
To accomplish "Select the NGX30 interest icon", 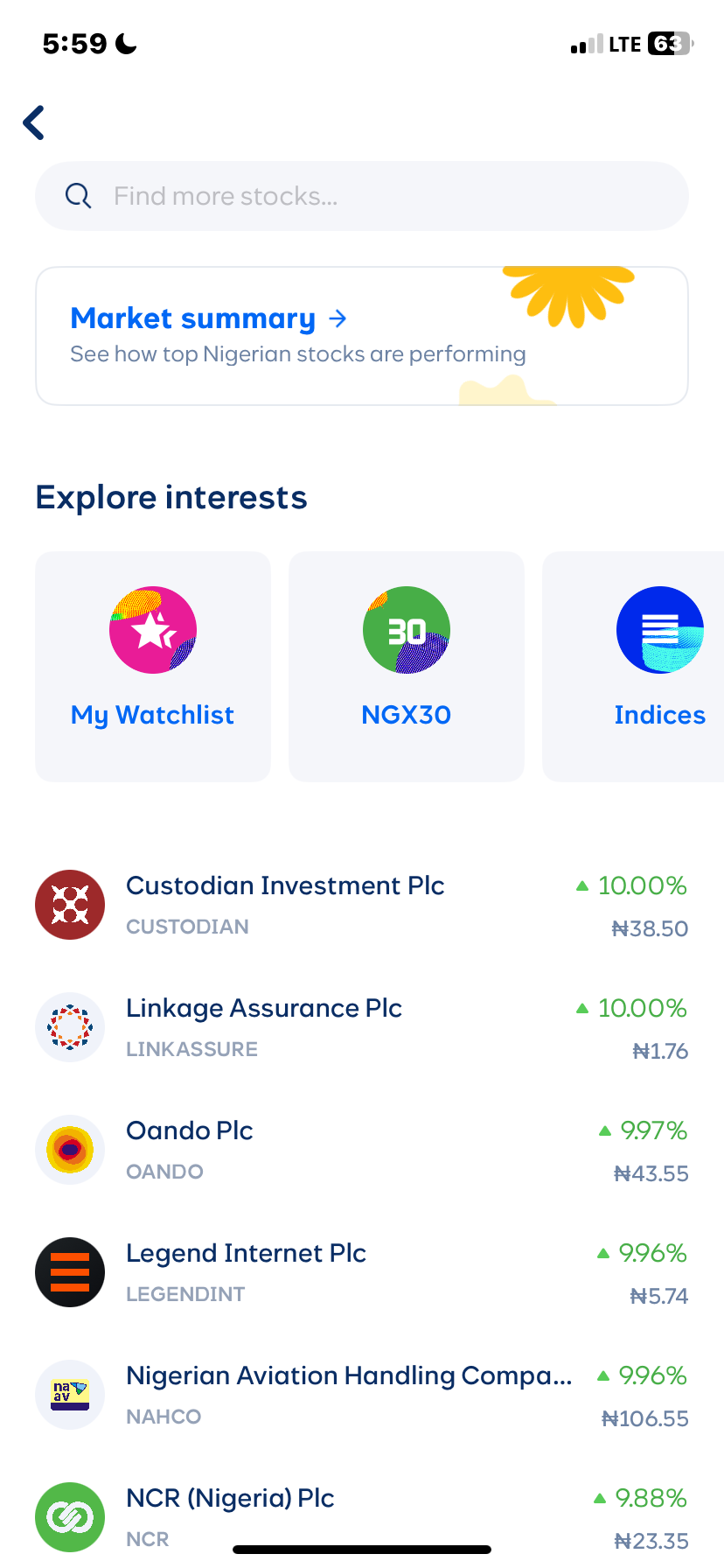I will click(406, 629).
